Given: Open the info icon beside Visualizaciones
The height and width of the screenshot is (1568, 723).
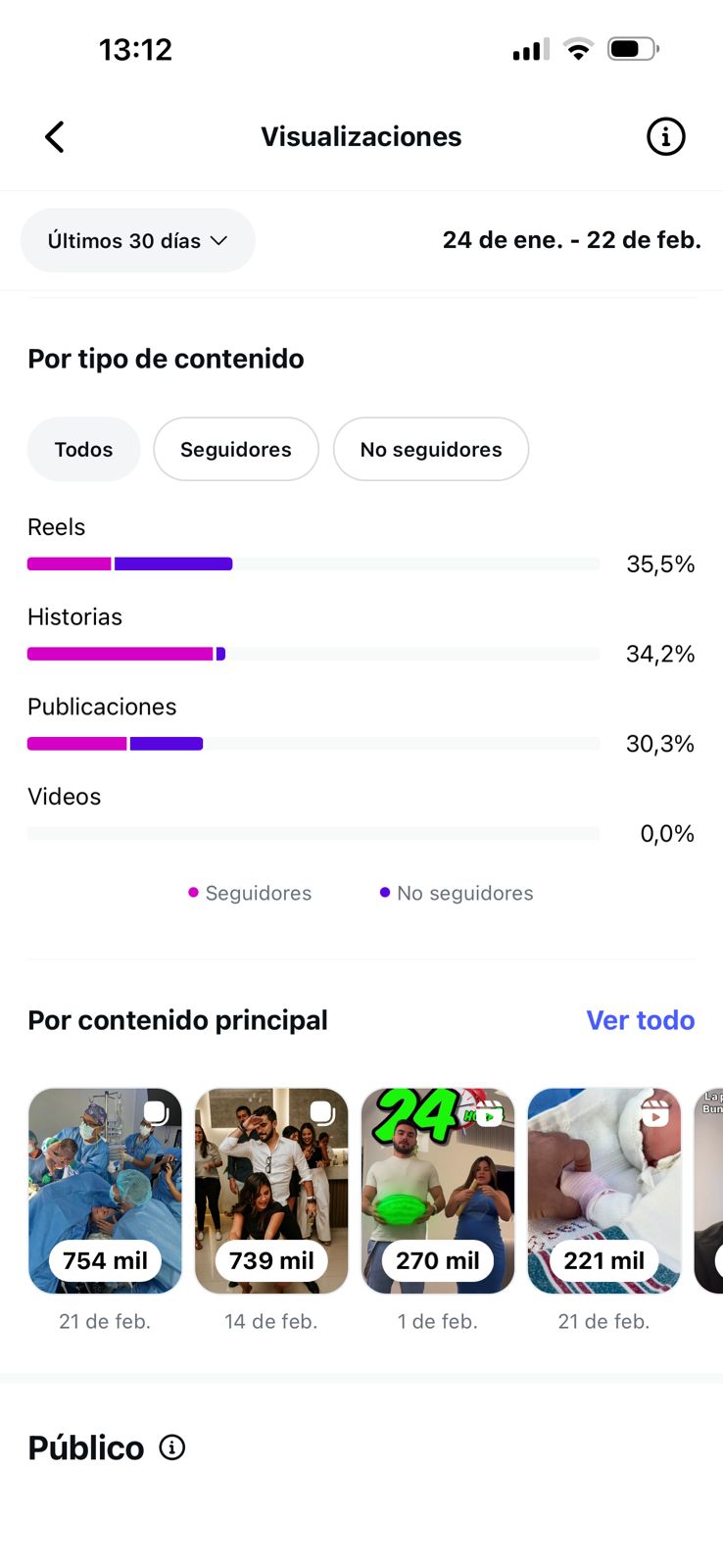Looking at the screenshot, I should click(665, 137).
